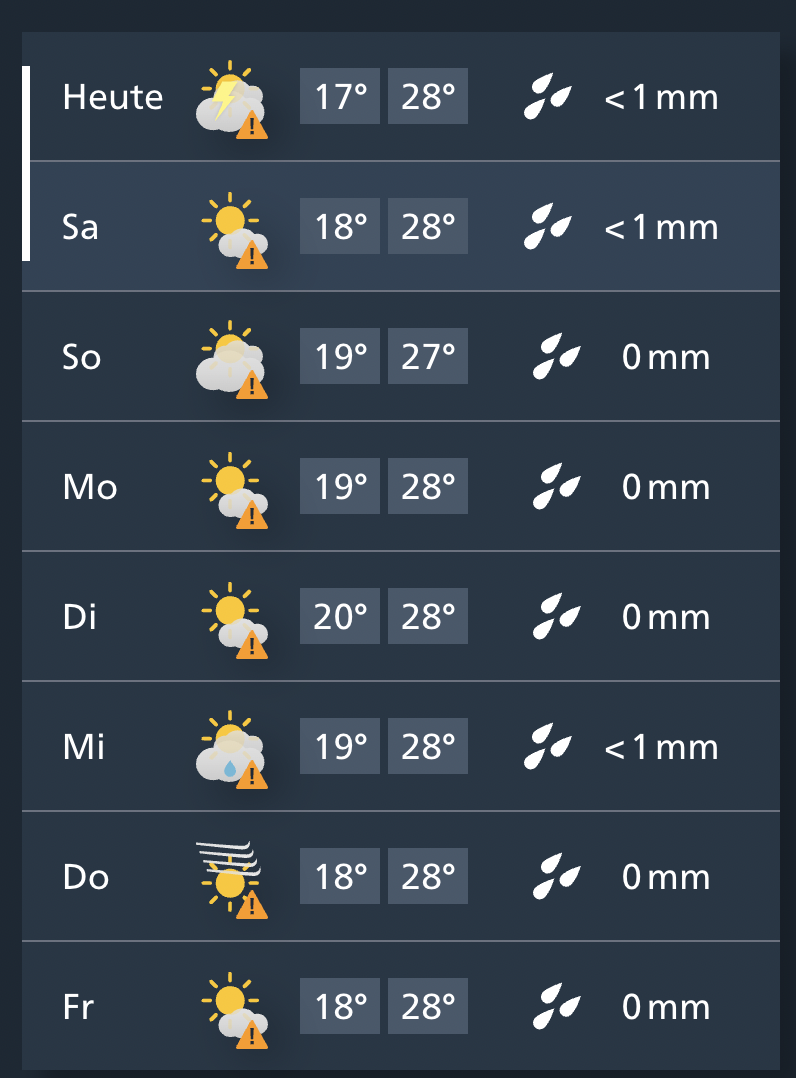Open Saturday (Sa) forecast row
The image size is (796, 1078).
[400, 227]
